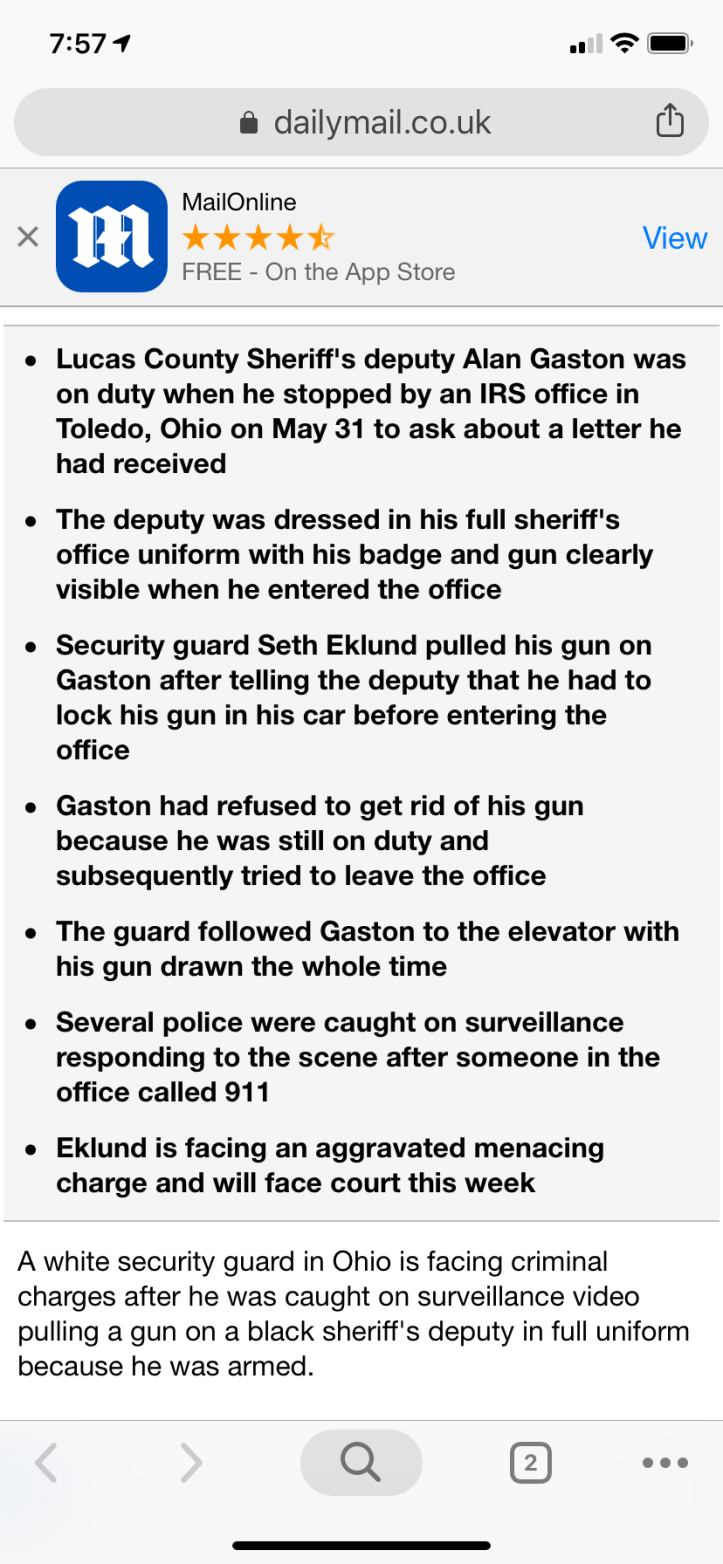Open search from the bottom toolbar

tap(360, 1463)
